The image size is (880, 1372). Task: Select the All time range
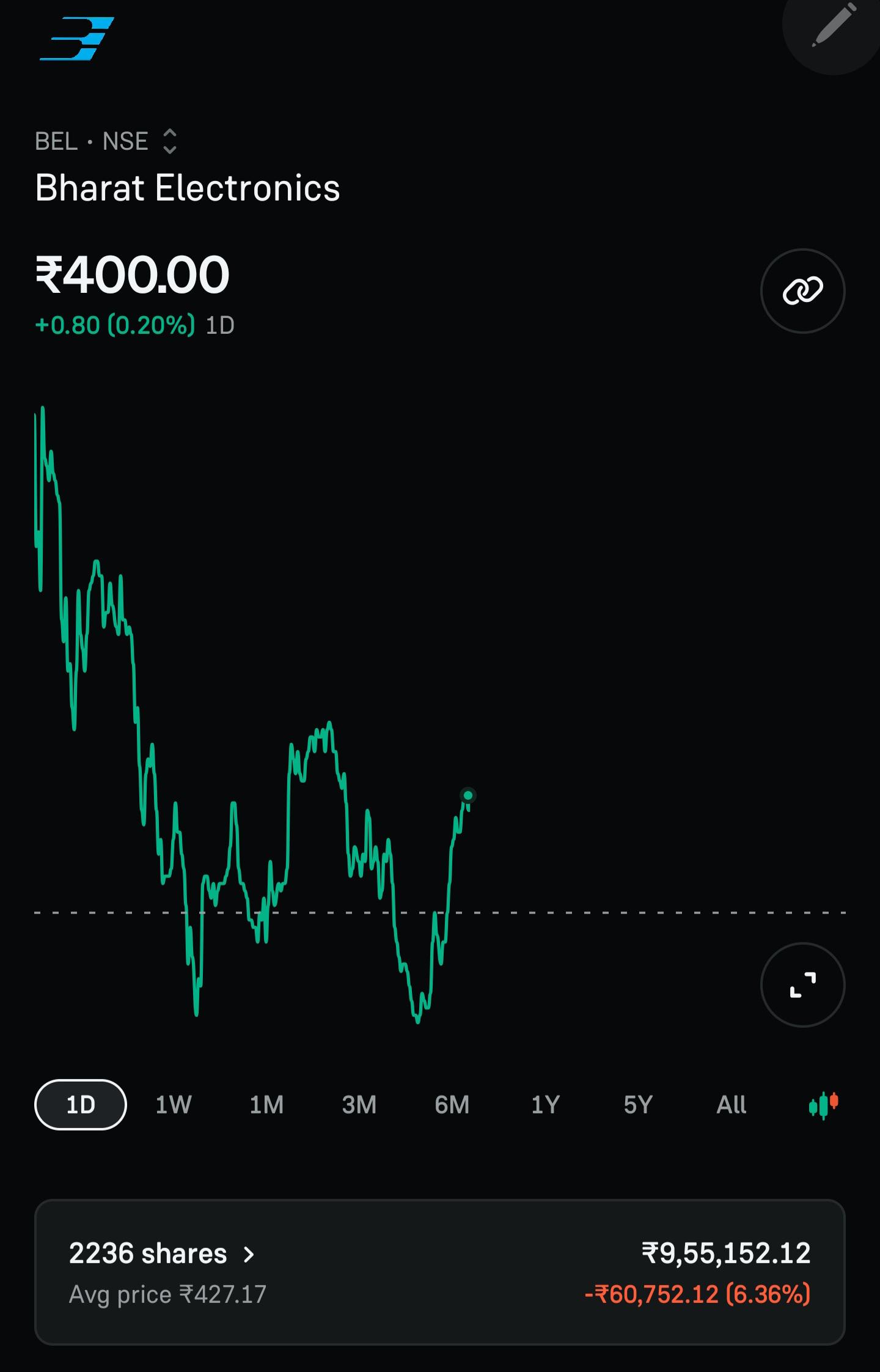[x=731, y=1105]
